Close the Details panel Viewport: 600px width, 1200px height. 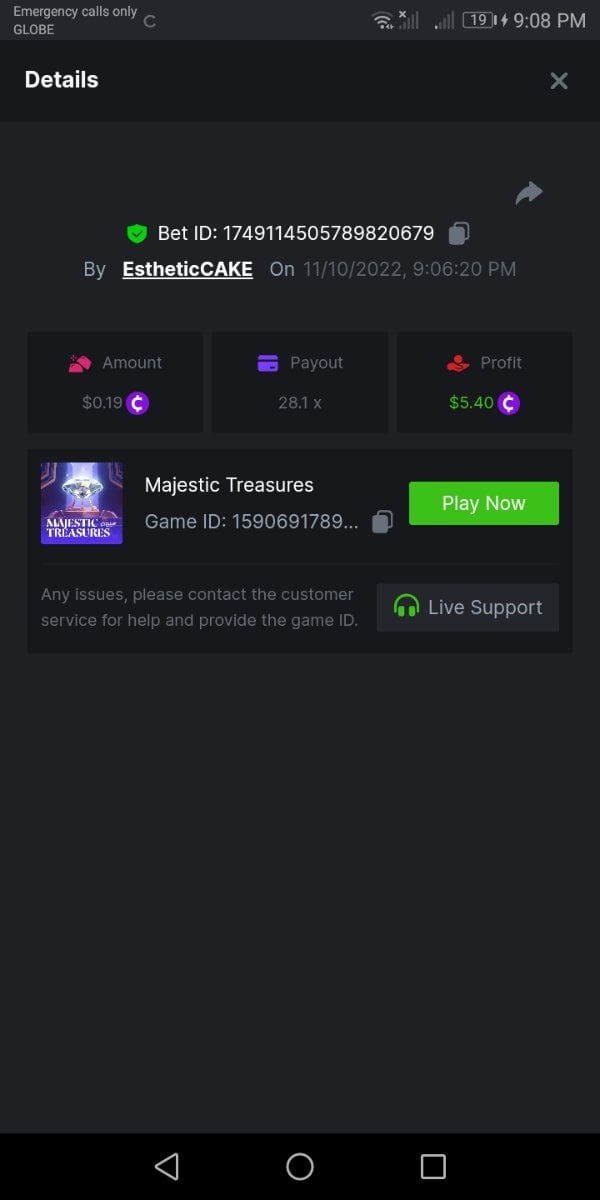click(x=559, y=81)
